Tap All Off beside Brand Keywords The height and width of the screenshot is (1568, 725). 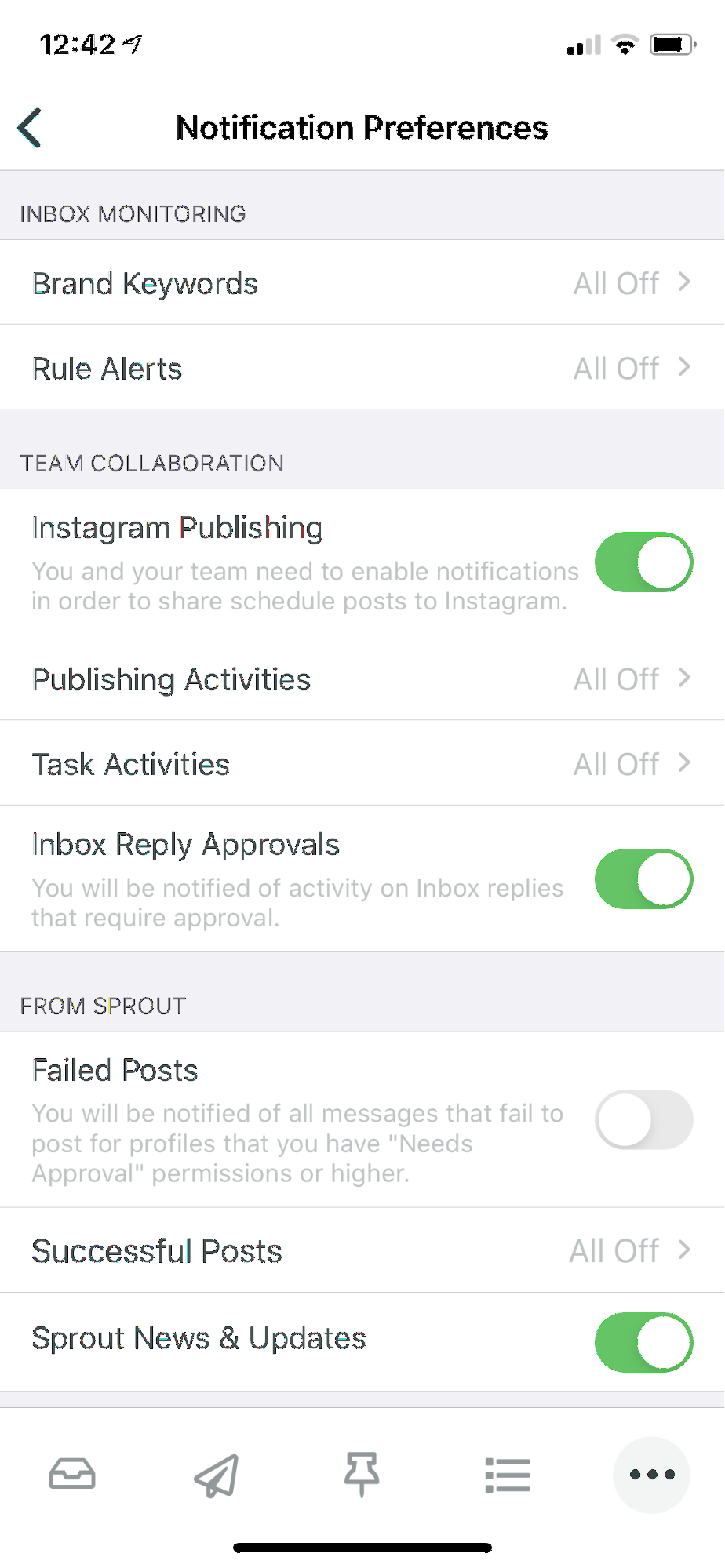[617, 283]
